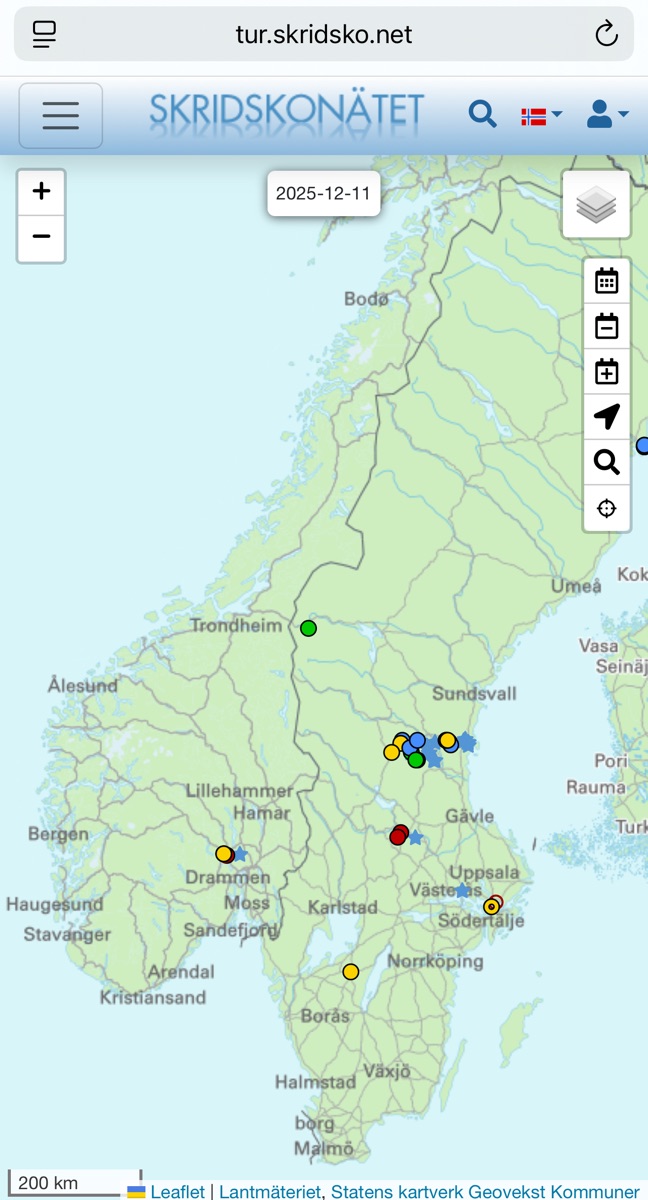
Task: Open the map layers selector
Action: 596,205
